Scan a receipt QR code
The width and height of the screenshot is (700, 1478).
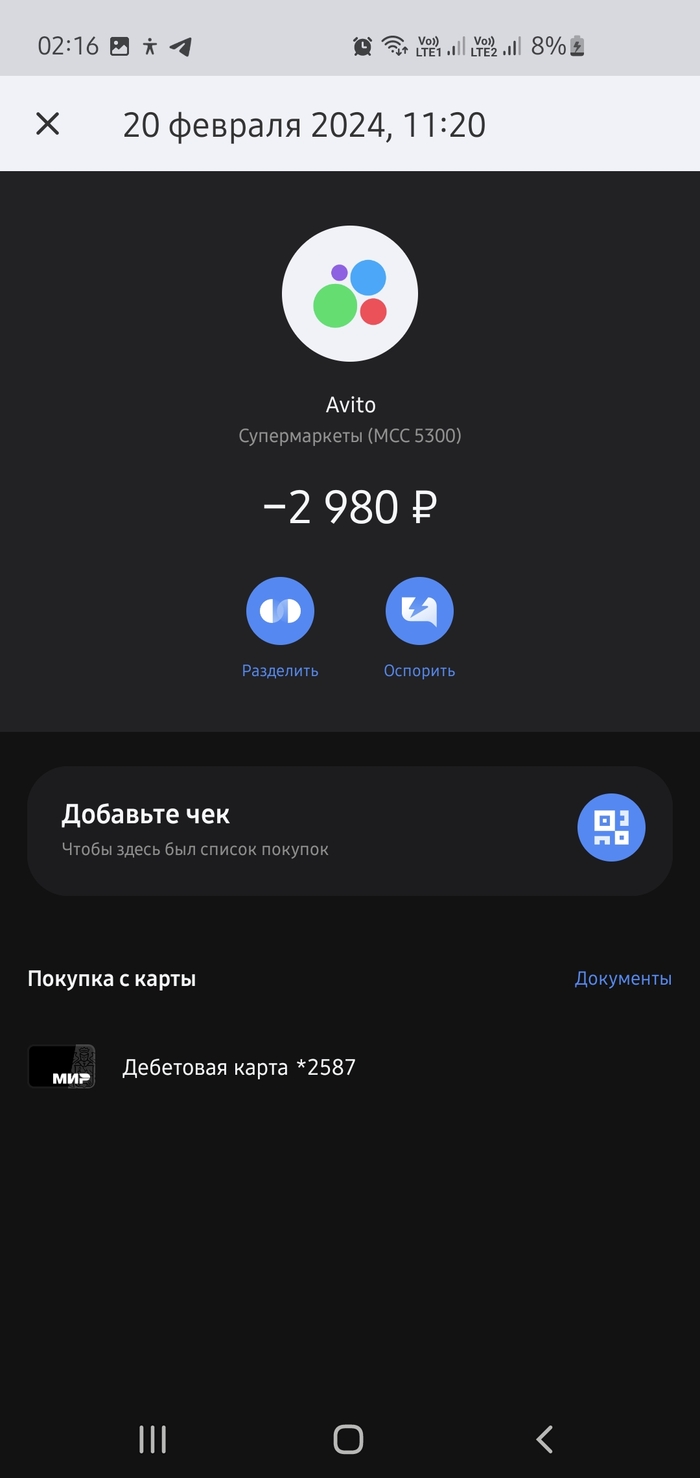611,828
